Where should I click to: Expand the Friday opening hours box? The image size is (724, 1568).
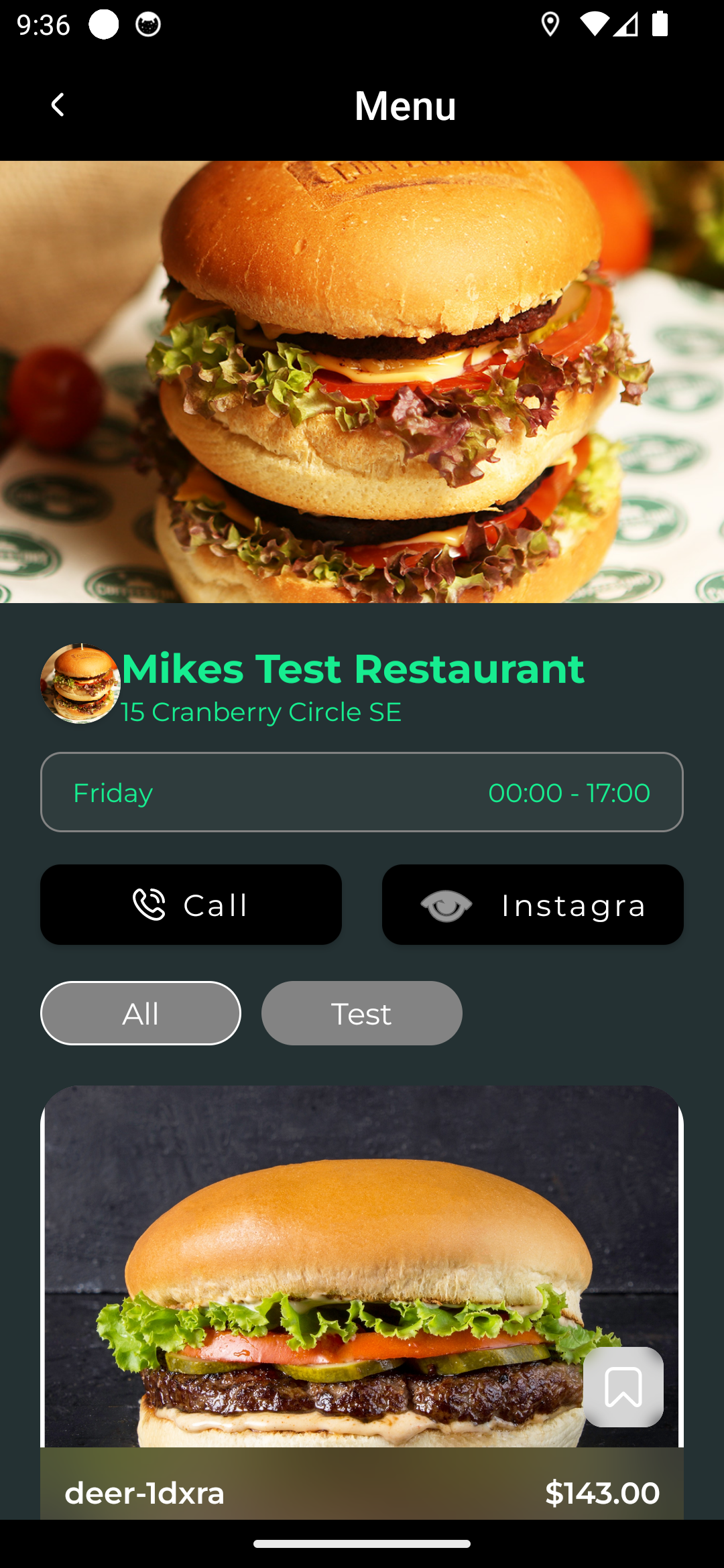[x=362, y=792]
